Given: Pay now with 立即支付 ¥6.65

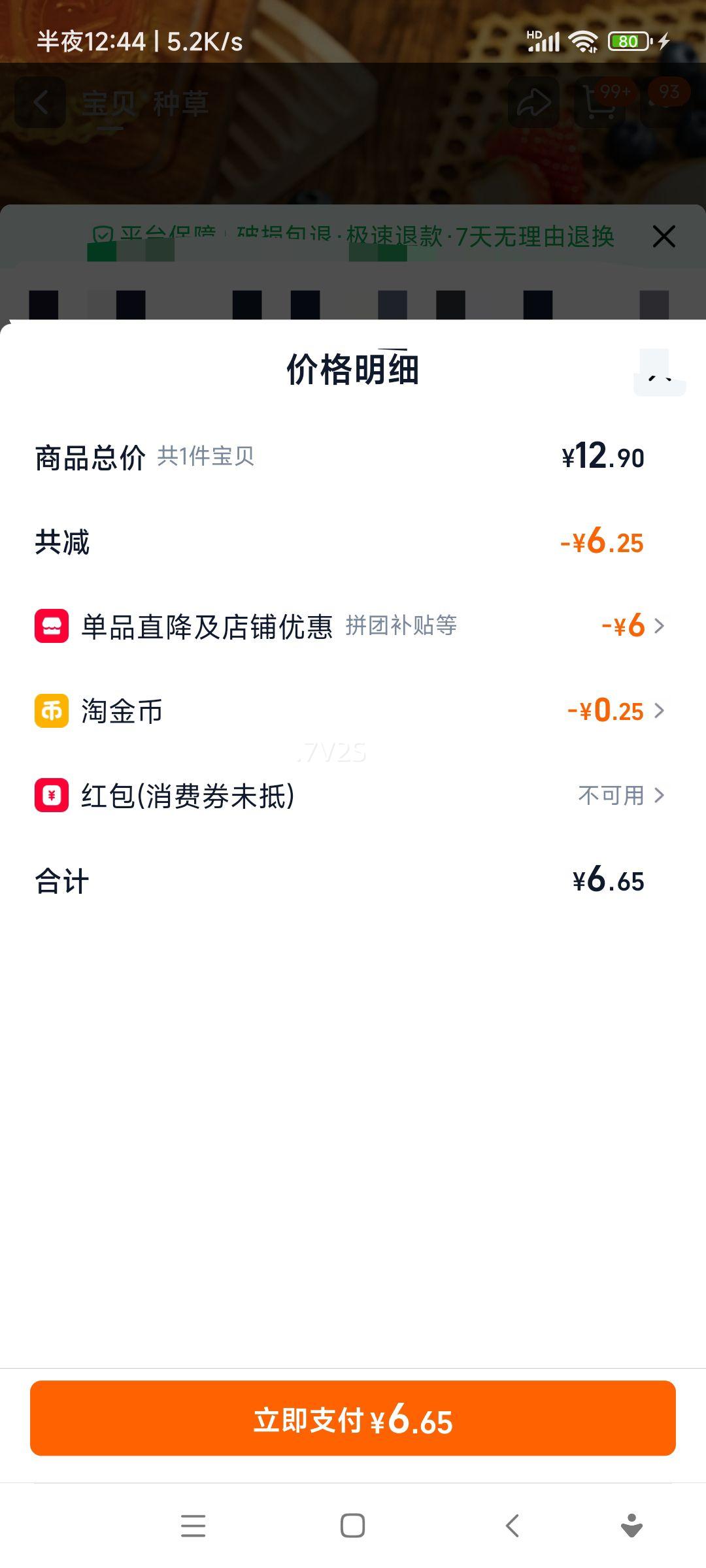Looking at the screenshot, I should click(353, 1418).
